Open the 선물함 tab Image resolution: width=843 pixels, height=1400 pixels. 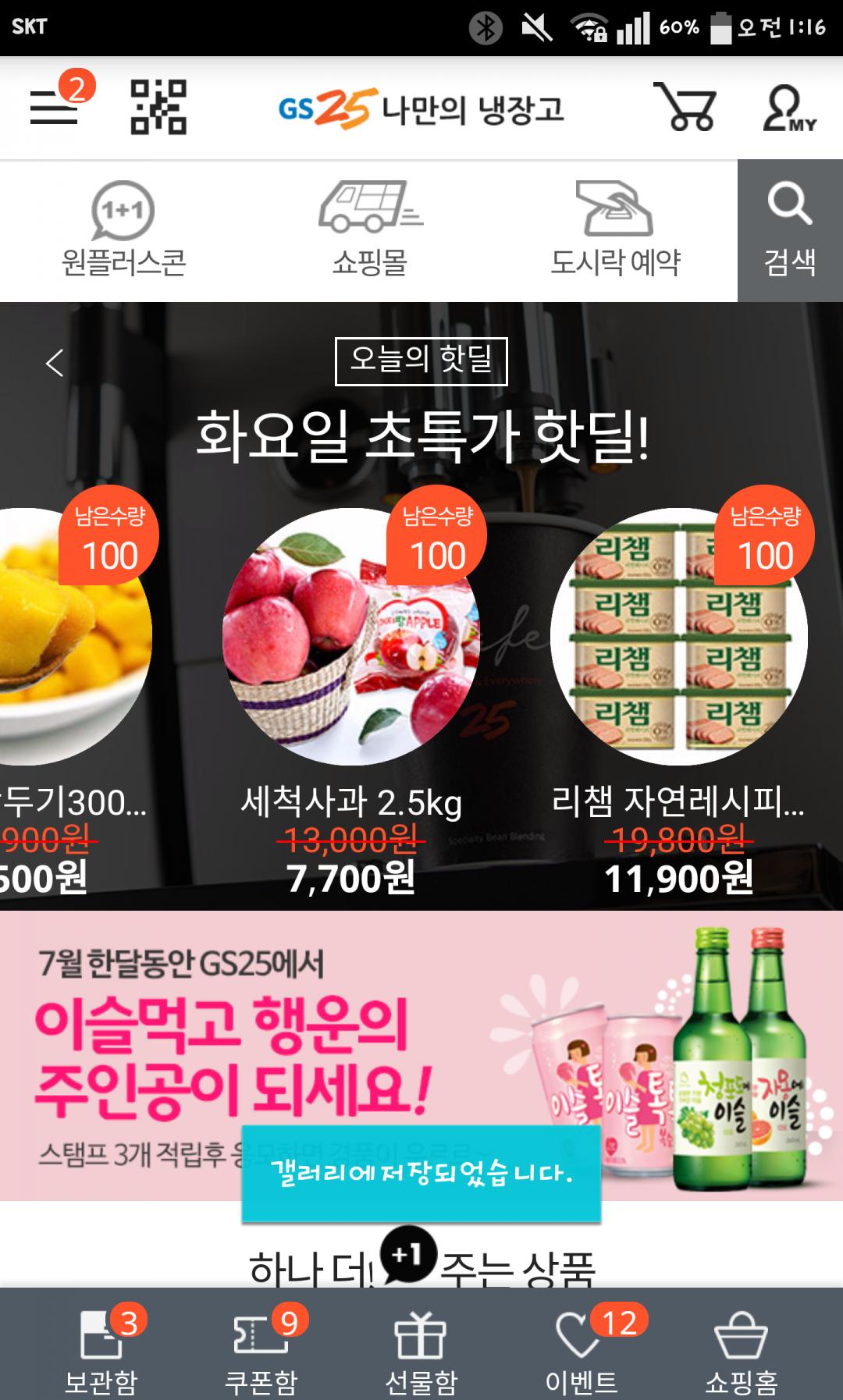(421, 1352)
